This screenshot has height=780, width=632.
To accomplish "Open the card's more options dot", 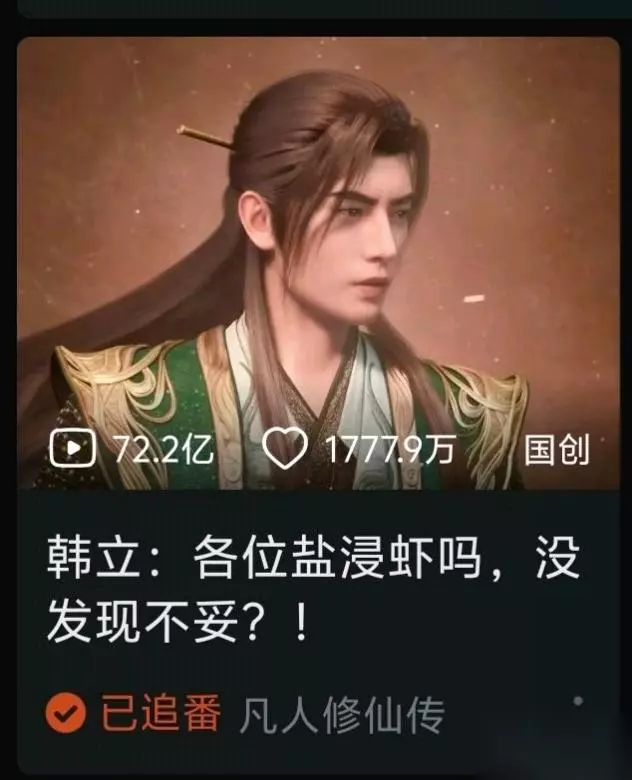I will pos(578,701).
